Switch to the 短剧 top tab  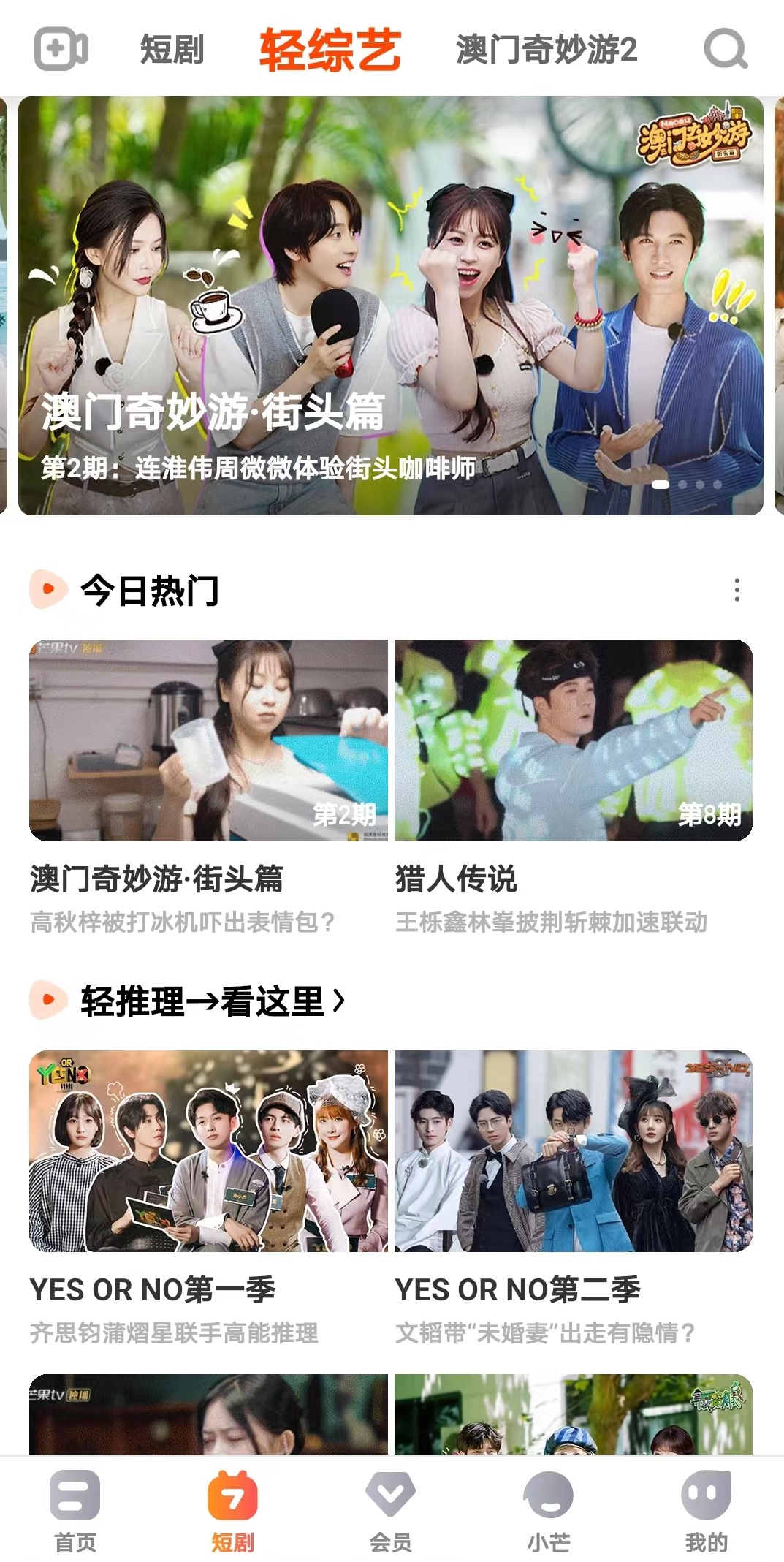pyautogui.click(x=172, y=50)
